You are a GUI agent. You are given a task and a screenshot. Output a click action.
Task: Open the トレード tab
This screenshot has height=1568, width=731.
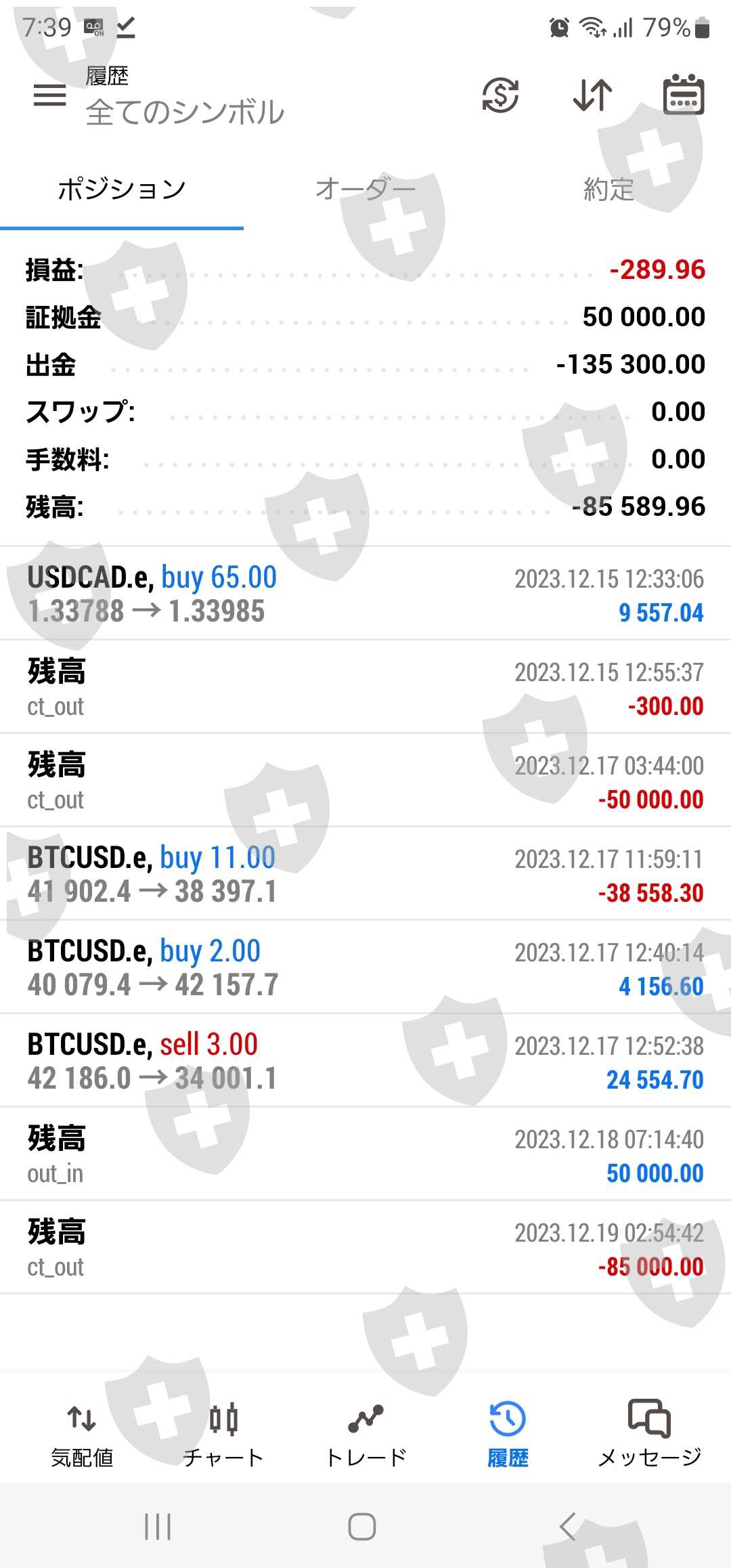point(366,1433)
